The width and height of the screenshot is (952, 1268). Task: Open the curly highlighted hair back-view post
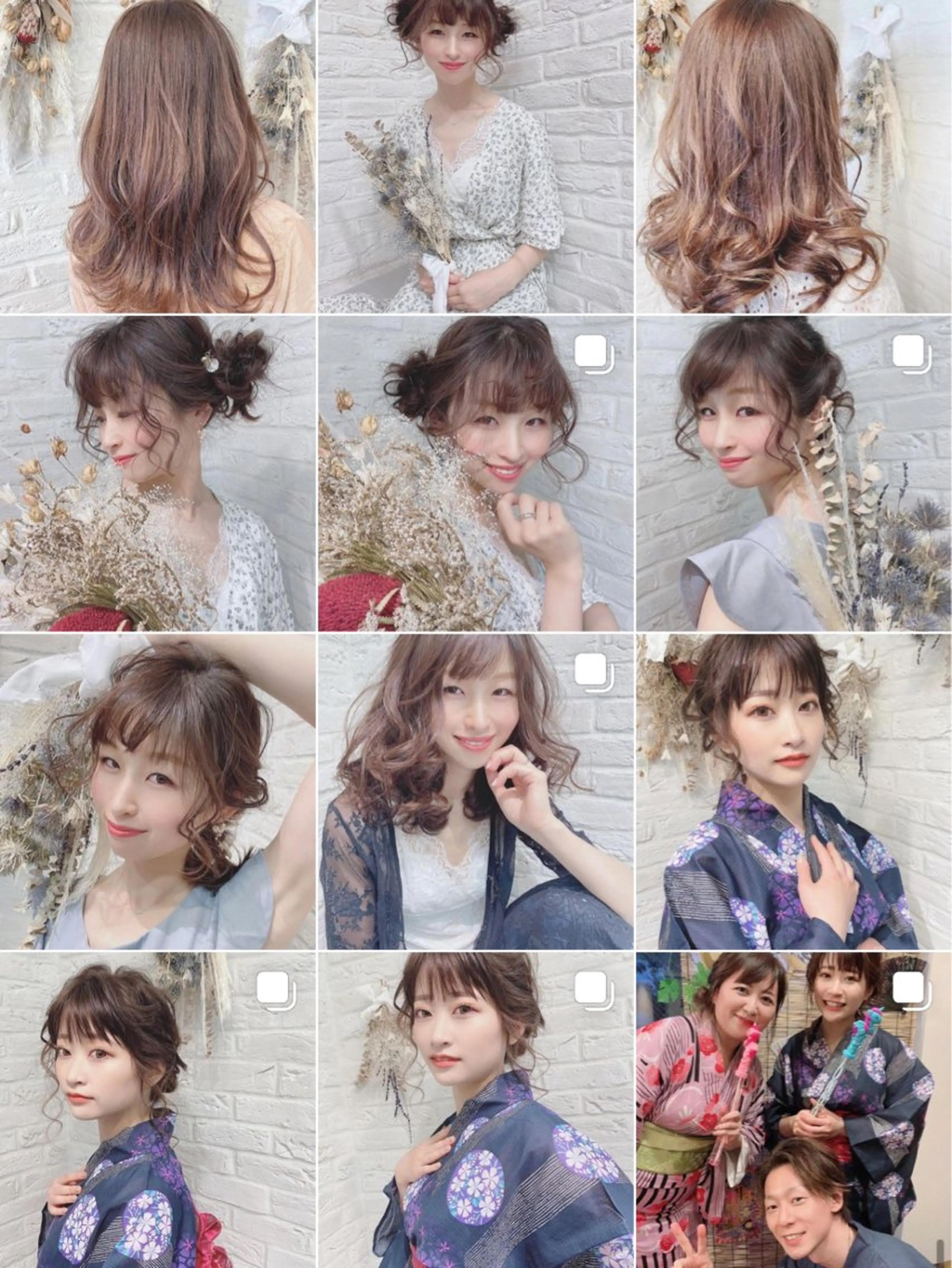794,156
